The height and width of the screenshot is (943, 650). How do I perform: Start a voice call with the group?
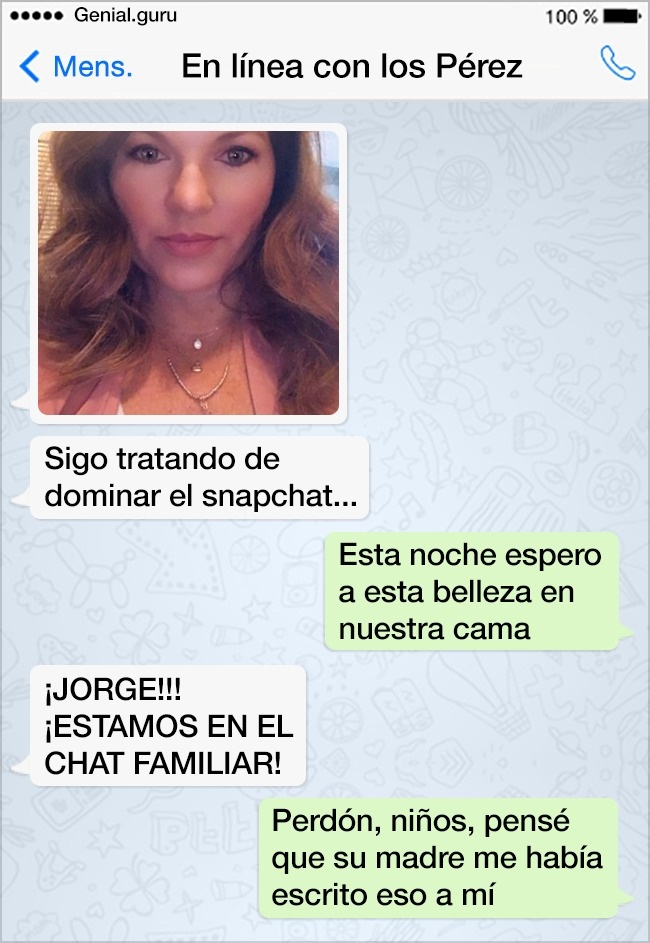pos(616,65)
